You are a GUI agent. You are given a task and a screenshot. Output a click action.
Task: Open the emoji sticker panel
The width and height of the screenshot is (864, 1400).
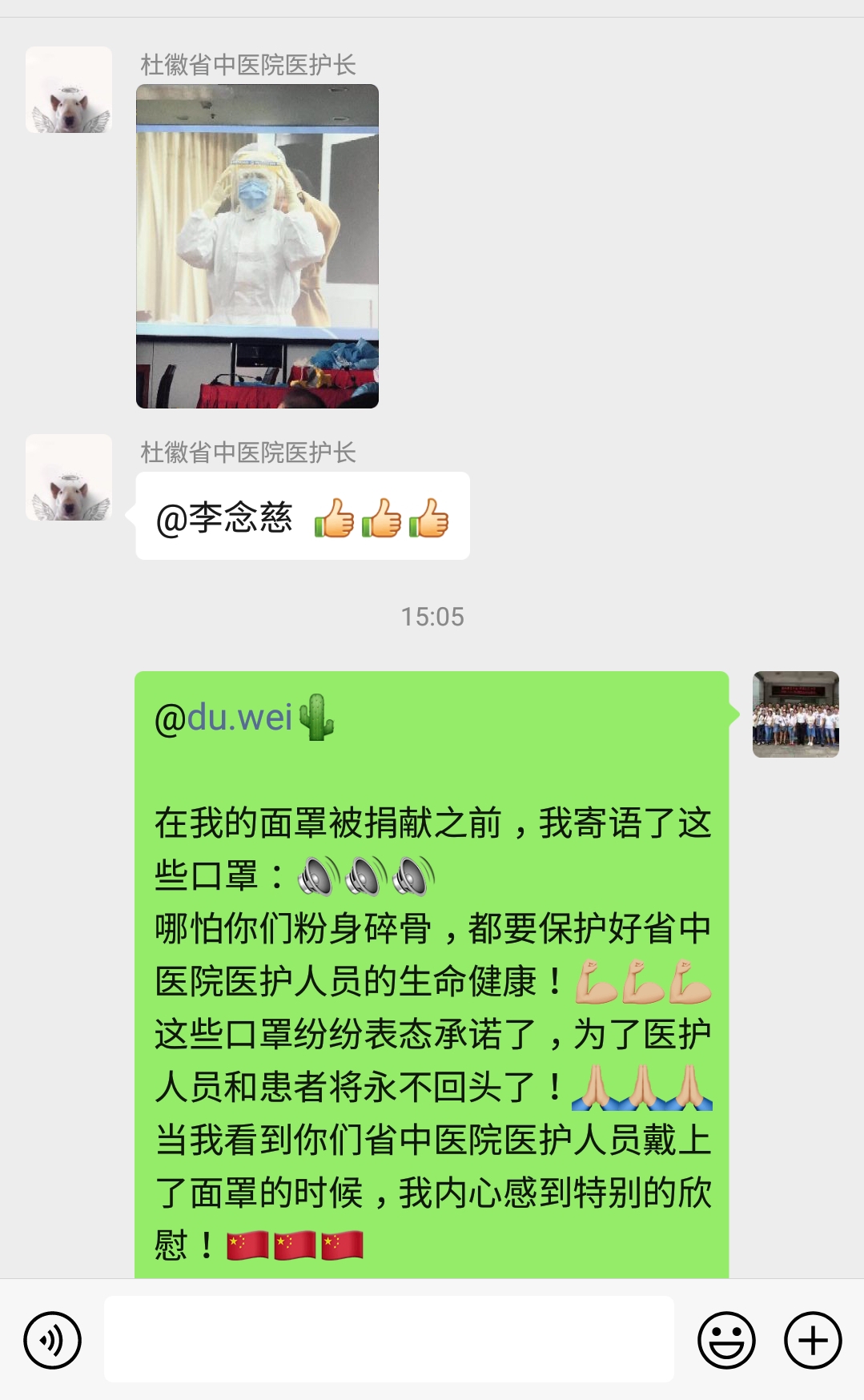pyautogui.click(x=726, y=1340)
